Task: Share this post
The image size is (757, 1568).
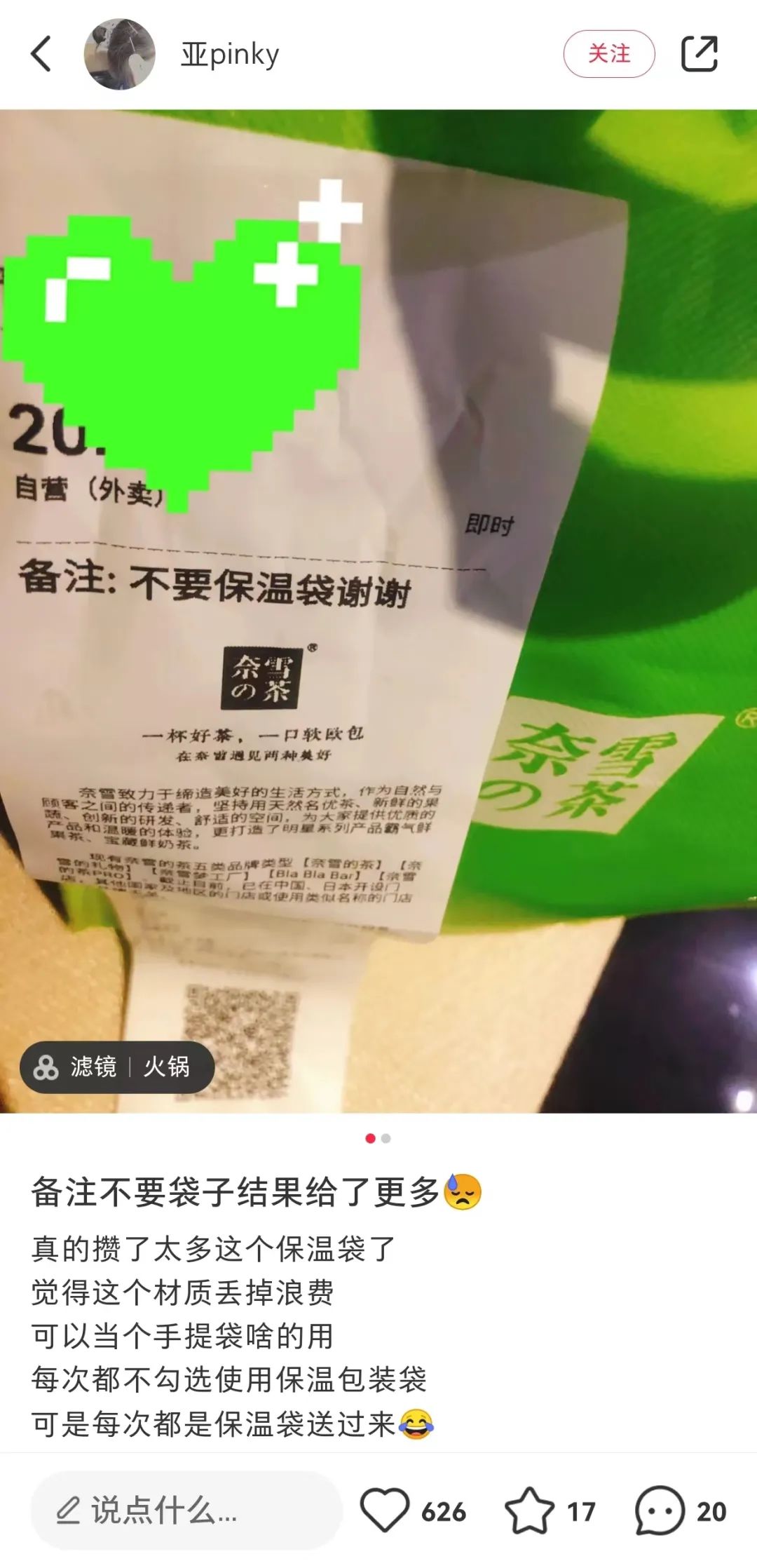Action: pos(699,54)
